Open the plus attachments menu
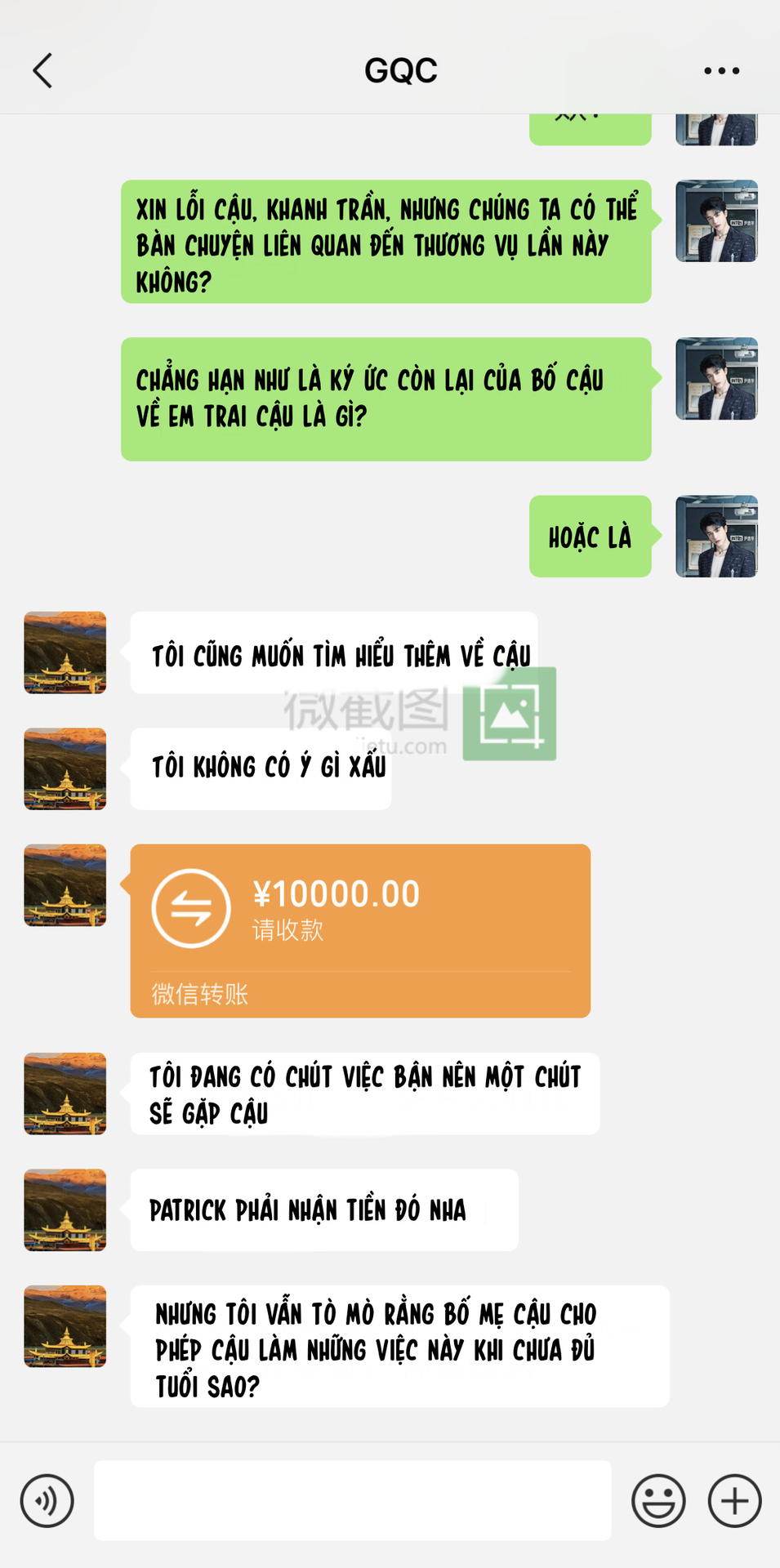 coord(734,1500)
